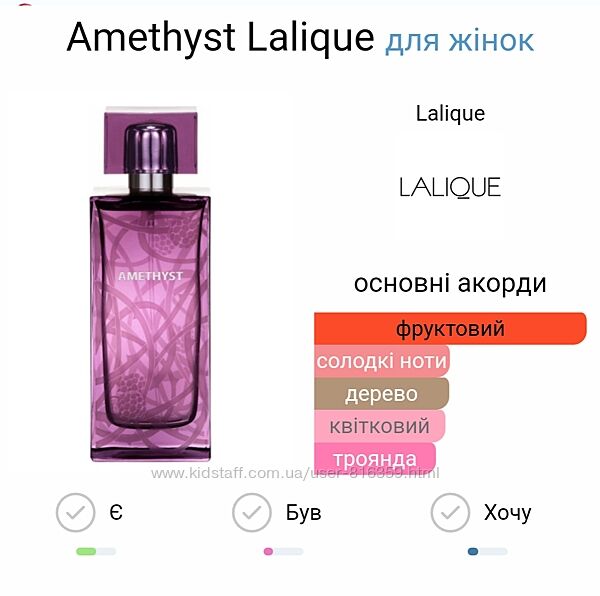Mark the perfume as owned with Є
This screenshot has width=600, height=596.
pyautogui.click(x=75, y=513)
